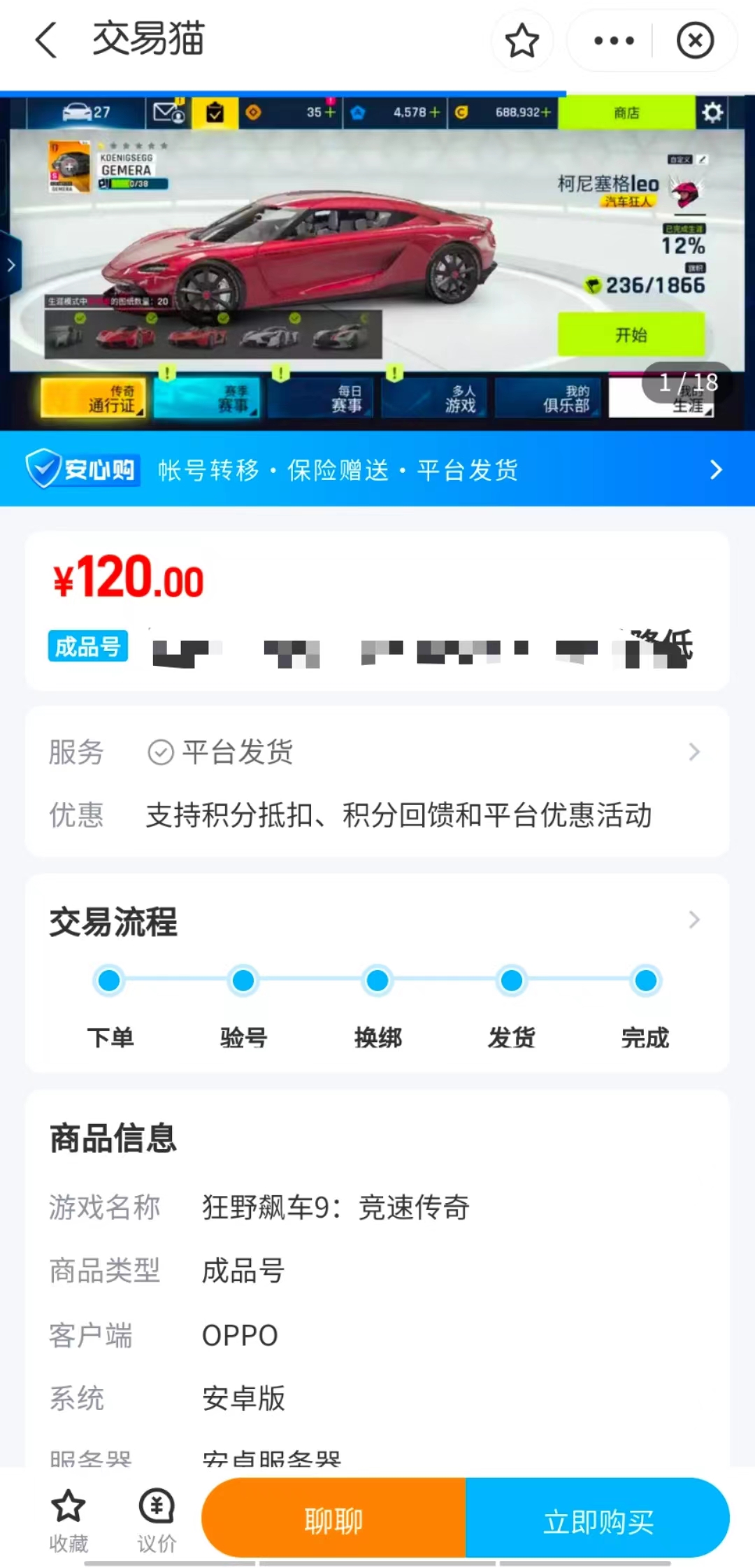Image resolution: width=755 pixels, height=1568 pixels.
Task: Tap 立即购买 to buy now
Action: pyautogui.click(x=598, y=1520)
